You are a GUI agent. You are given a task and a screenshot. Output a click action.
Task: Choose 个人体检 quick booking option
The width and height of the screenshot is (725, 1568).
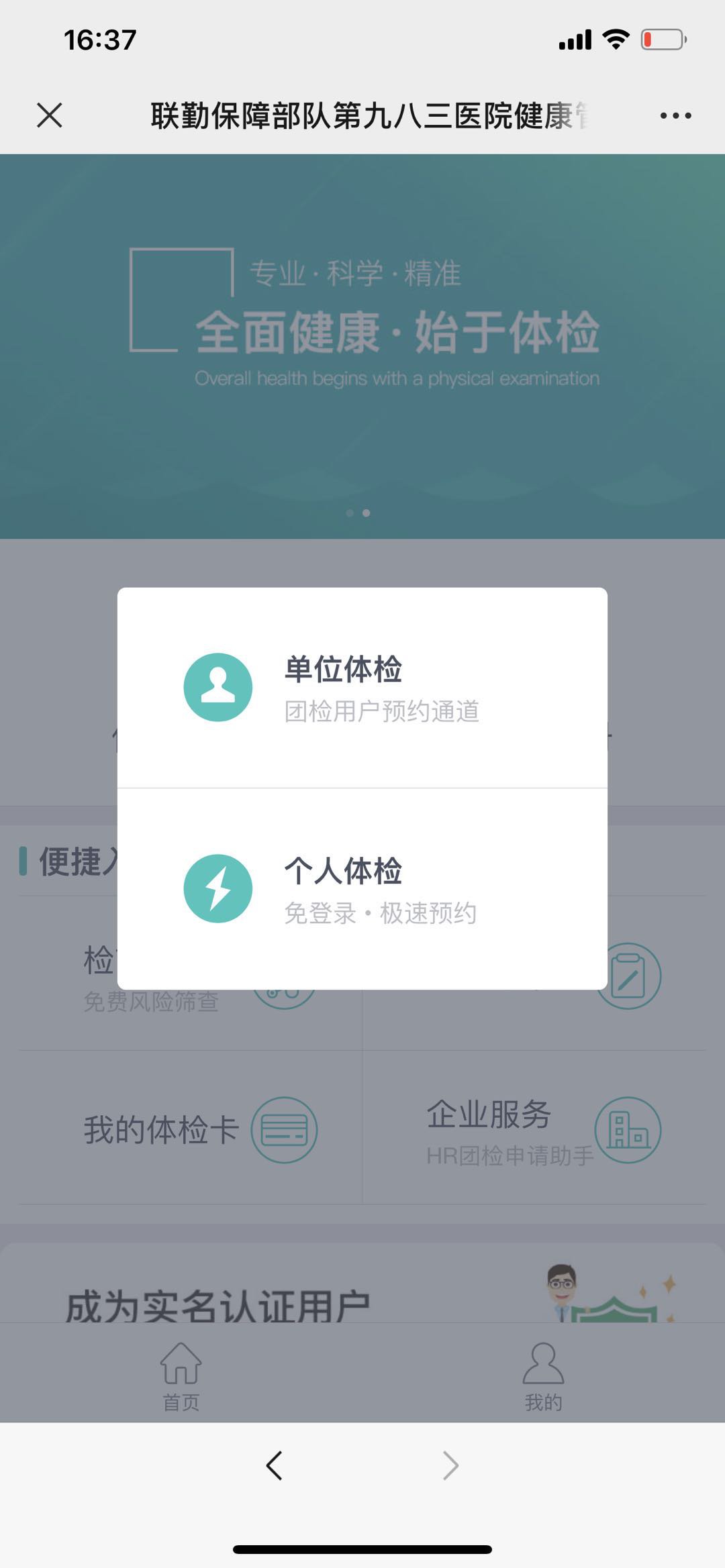(362, 888)
